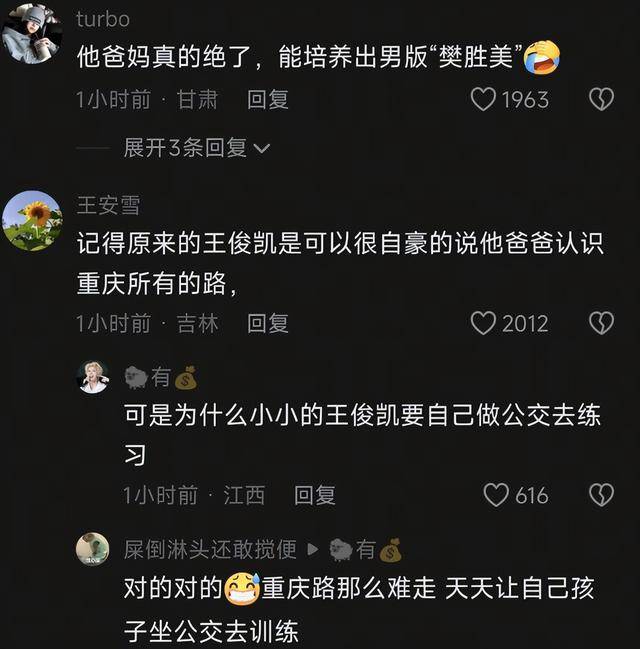Like the reply from 江西
Viewport: 640px width, 649px height.
click(x=497, y=494)
